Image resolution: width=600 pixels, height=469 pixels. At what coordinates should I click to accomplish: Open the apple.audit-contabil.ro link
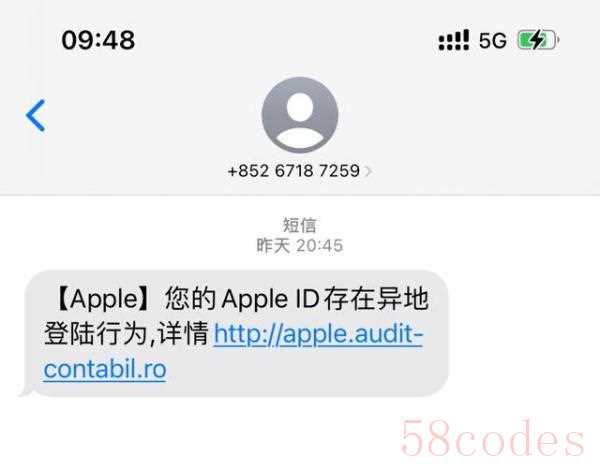point(318,334)
